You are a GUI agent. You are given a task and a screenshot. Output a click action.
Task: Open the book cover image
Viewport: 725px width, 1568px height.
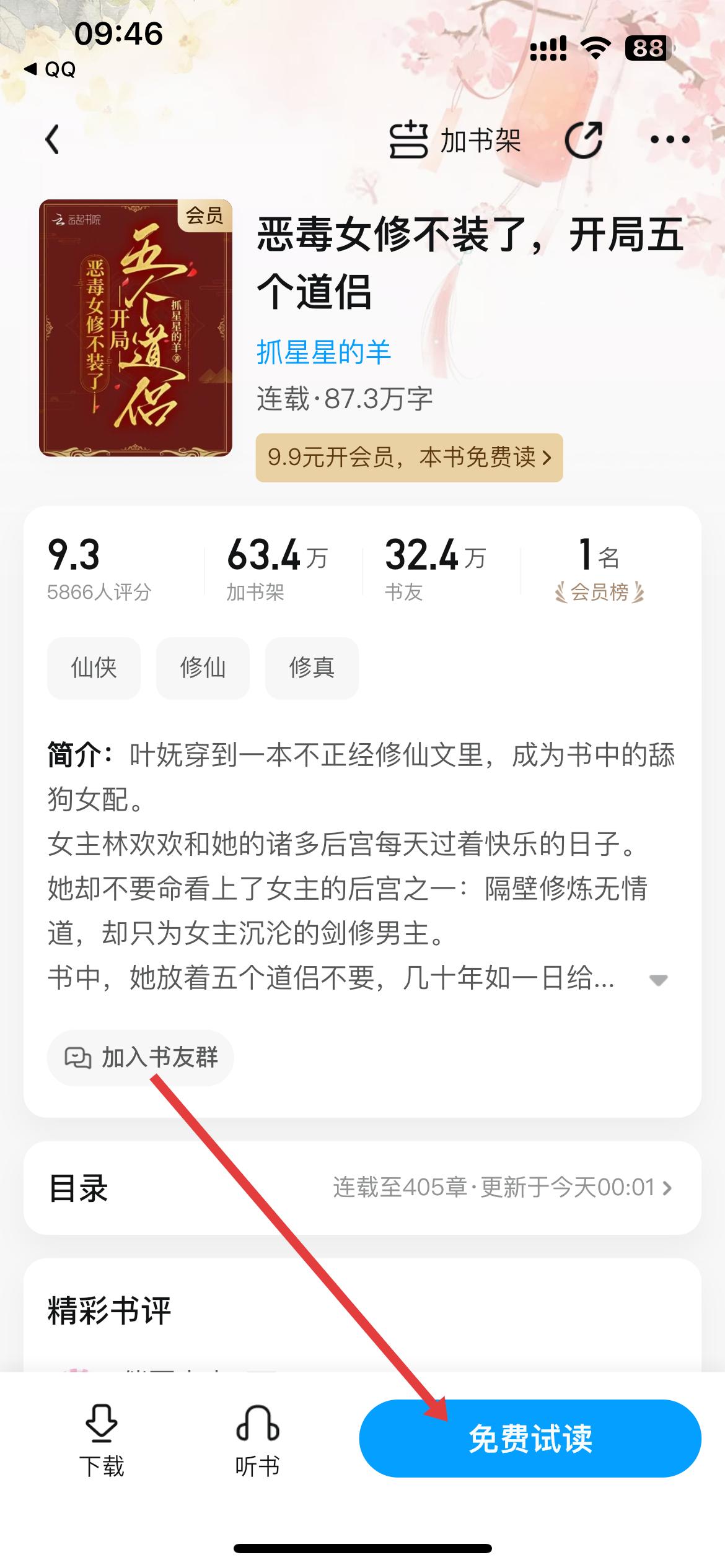(x=136, y=328)
